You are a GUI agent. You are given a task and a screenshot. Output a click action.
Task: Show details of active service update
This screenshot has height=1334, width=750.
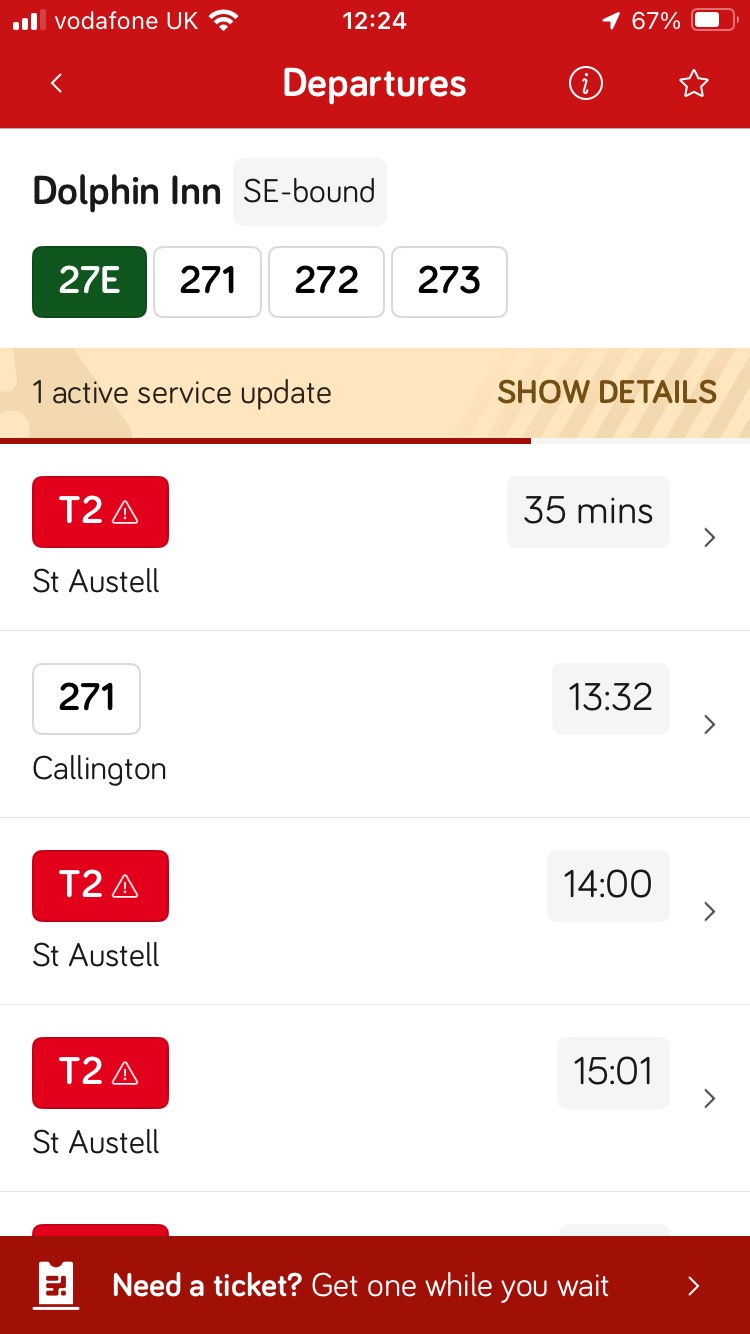point(607,393)
